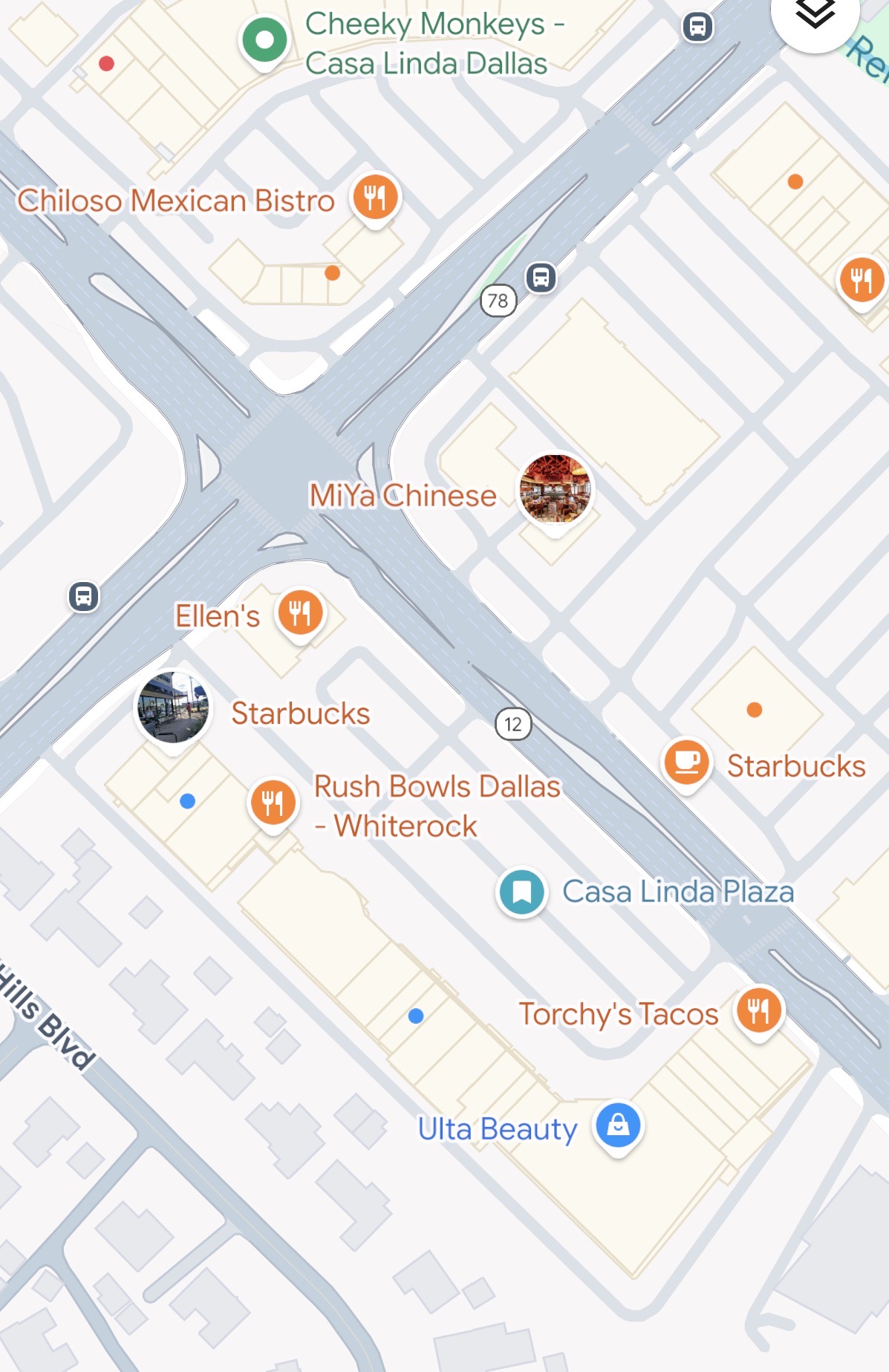Open Rush Bowls Dallas - Whiterock pin
This screenshot has height=1372, width=889.
pyautogui.click(x=273, y=803)
